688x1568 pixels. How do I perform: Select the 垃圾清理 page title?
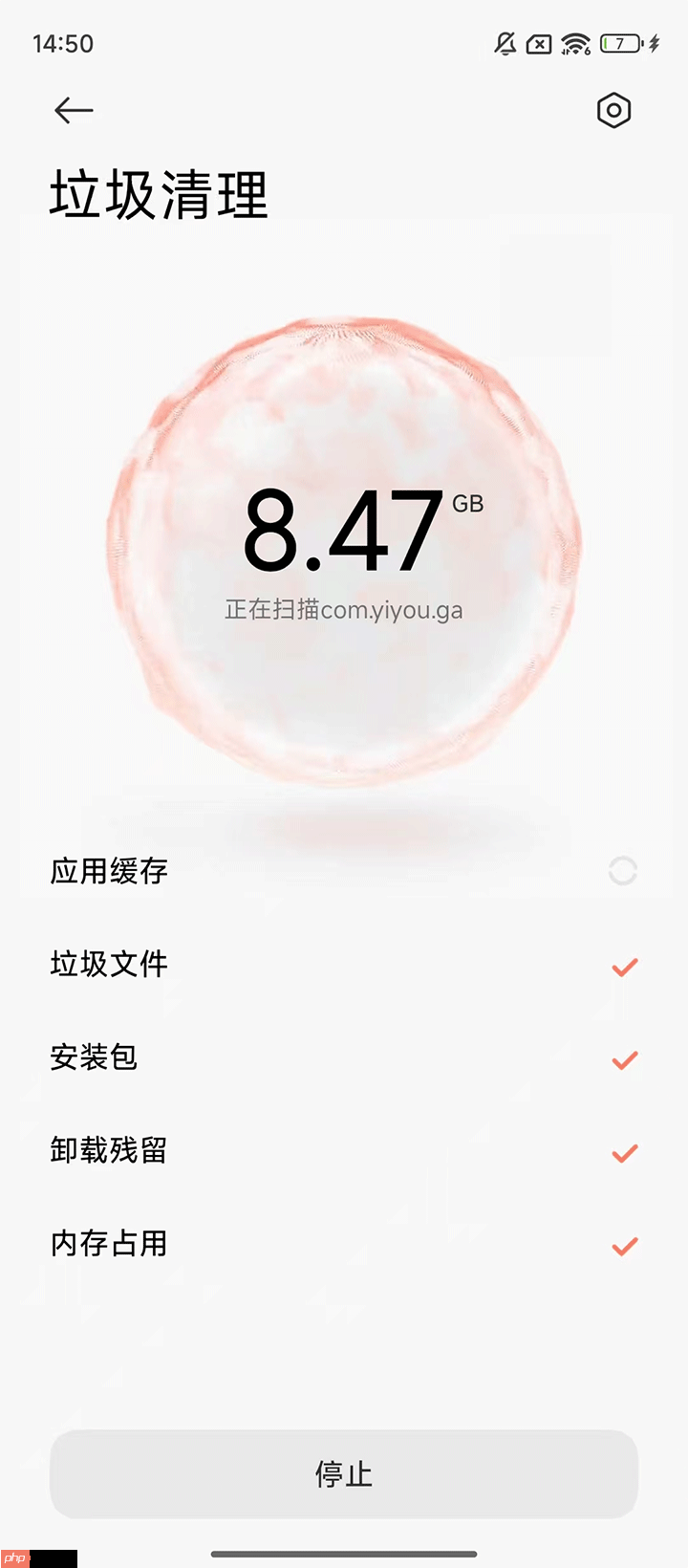159,192
